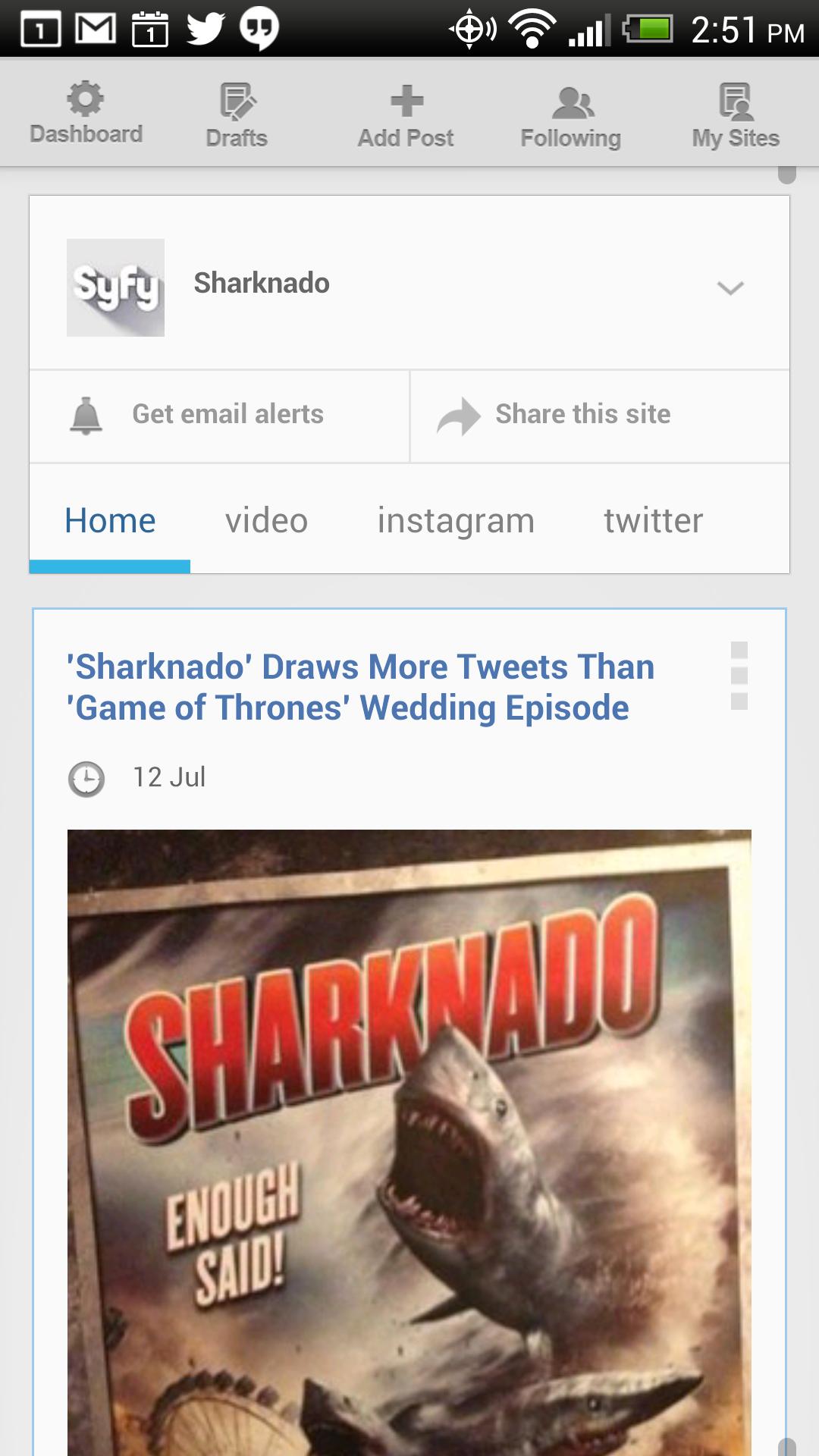Go to Drafts
Image resolution: width=819 pixels, height=1456 pixels.
[x=237, y=115]
